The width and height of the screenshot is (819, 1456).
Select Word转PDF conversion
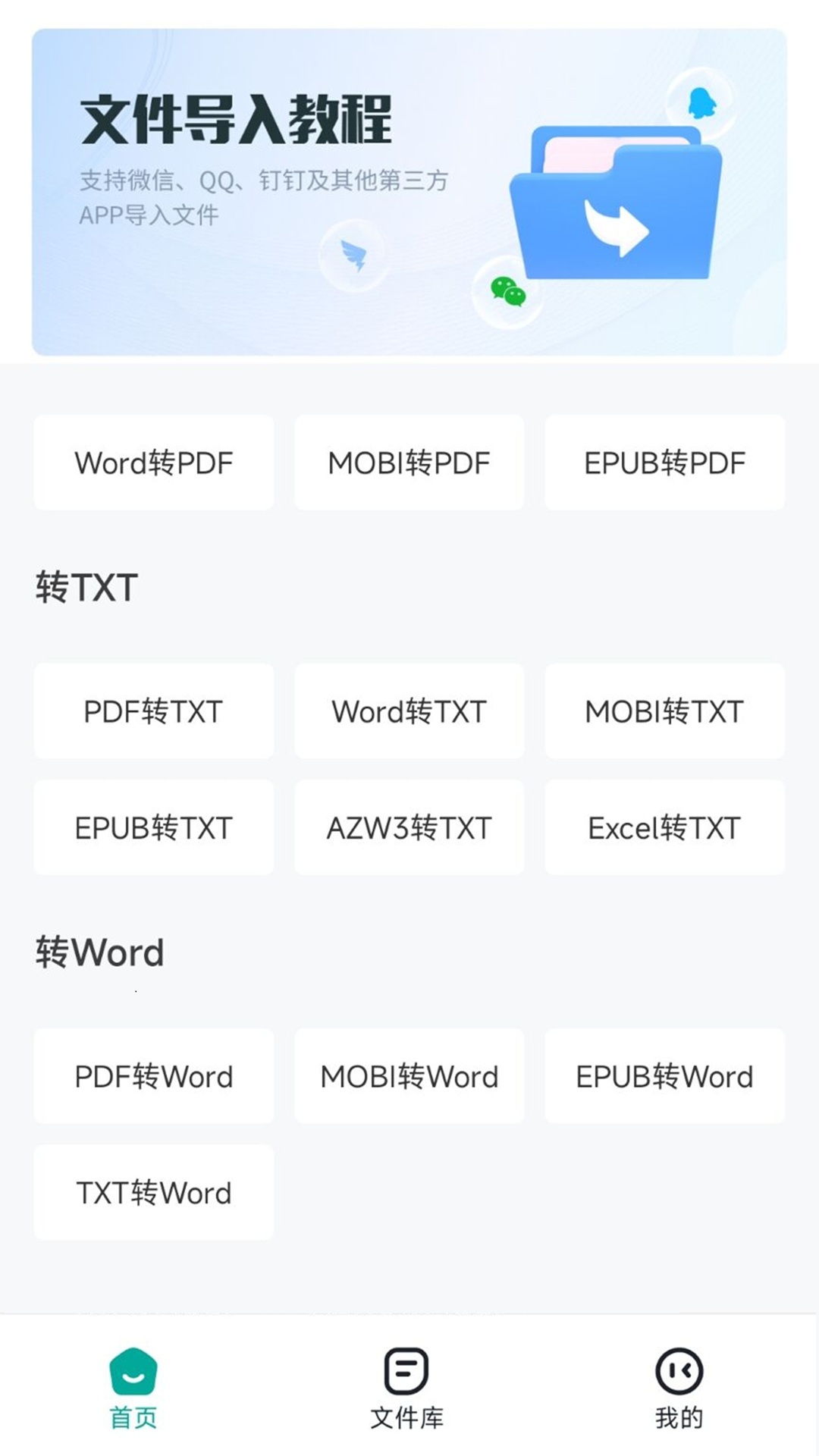[x=154, y=463]
